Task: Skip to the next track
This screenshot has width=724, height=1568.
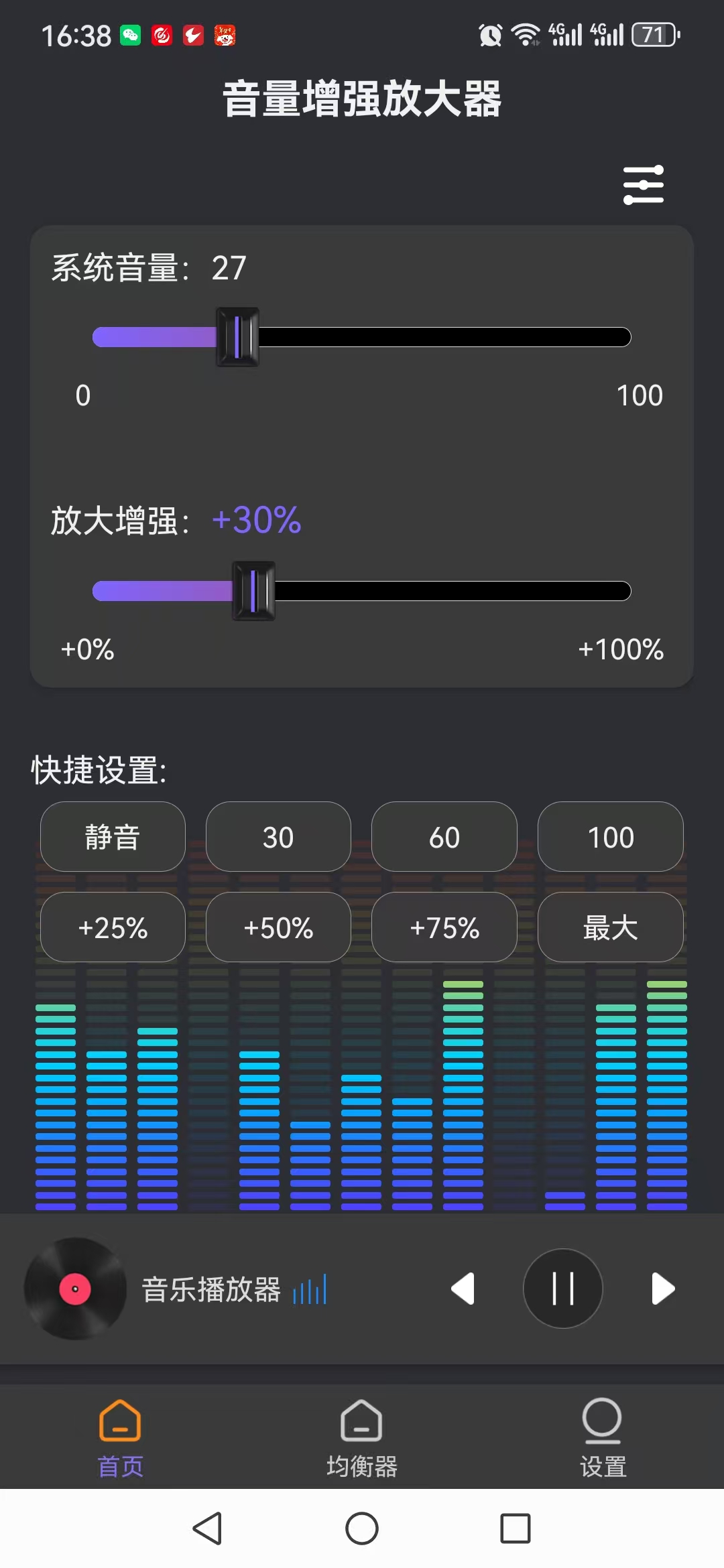Action: tap(662, 1288)
